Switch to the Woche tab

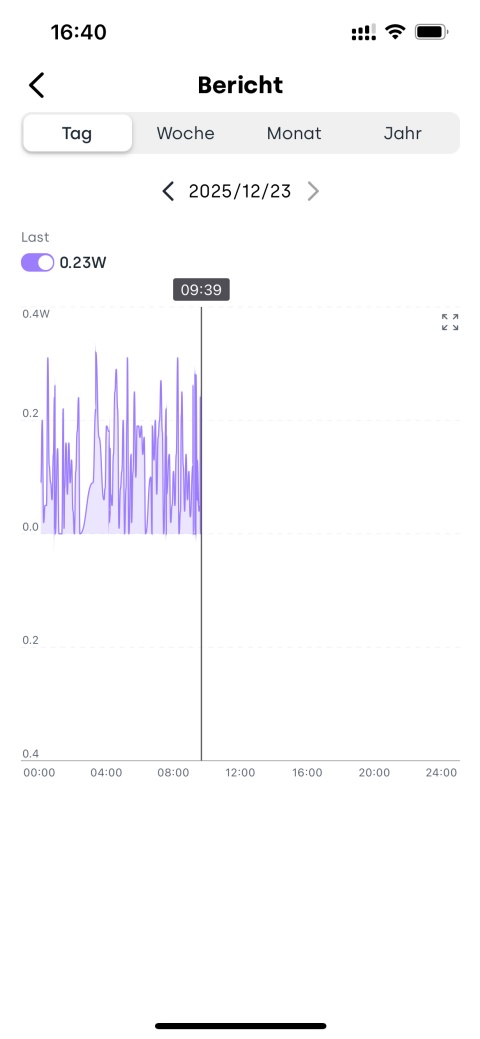[186, 133]
